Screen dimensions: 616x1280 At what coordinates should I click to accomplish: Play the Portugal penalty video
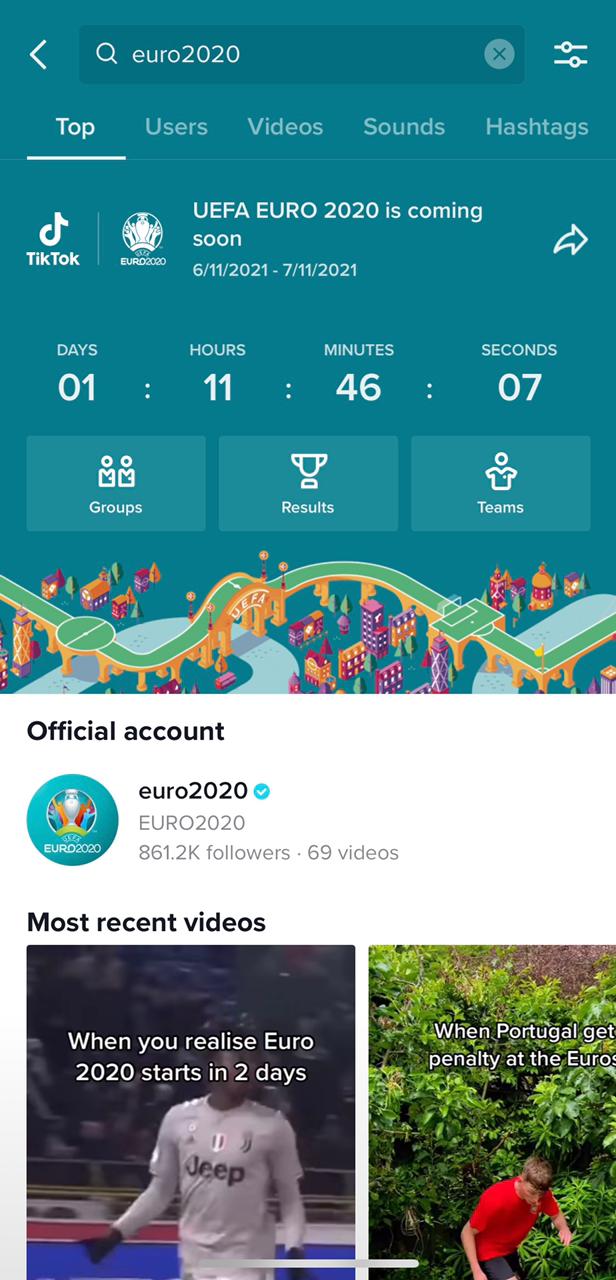click(492, 1110)
